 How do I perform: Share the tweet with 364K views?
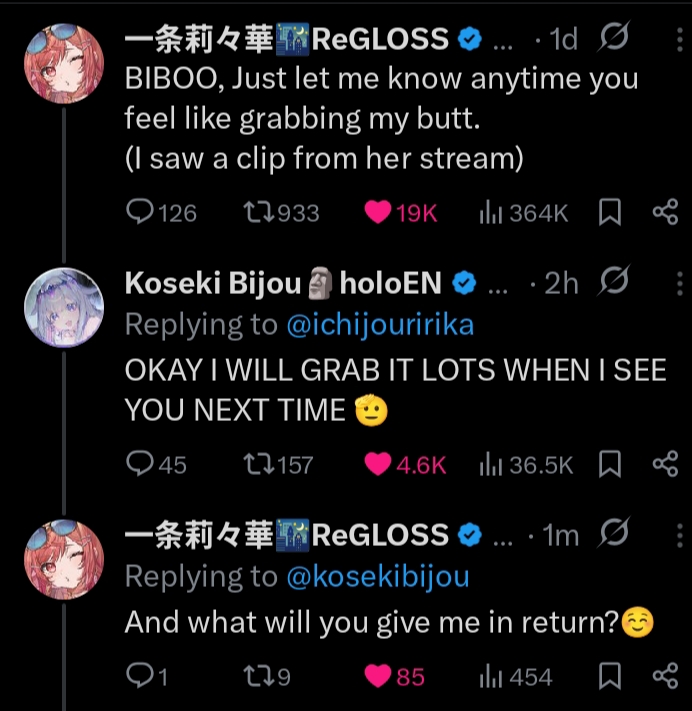tap(664, 212)
